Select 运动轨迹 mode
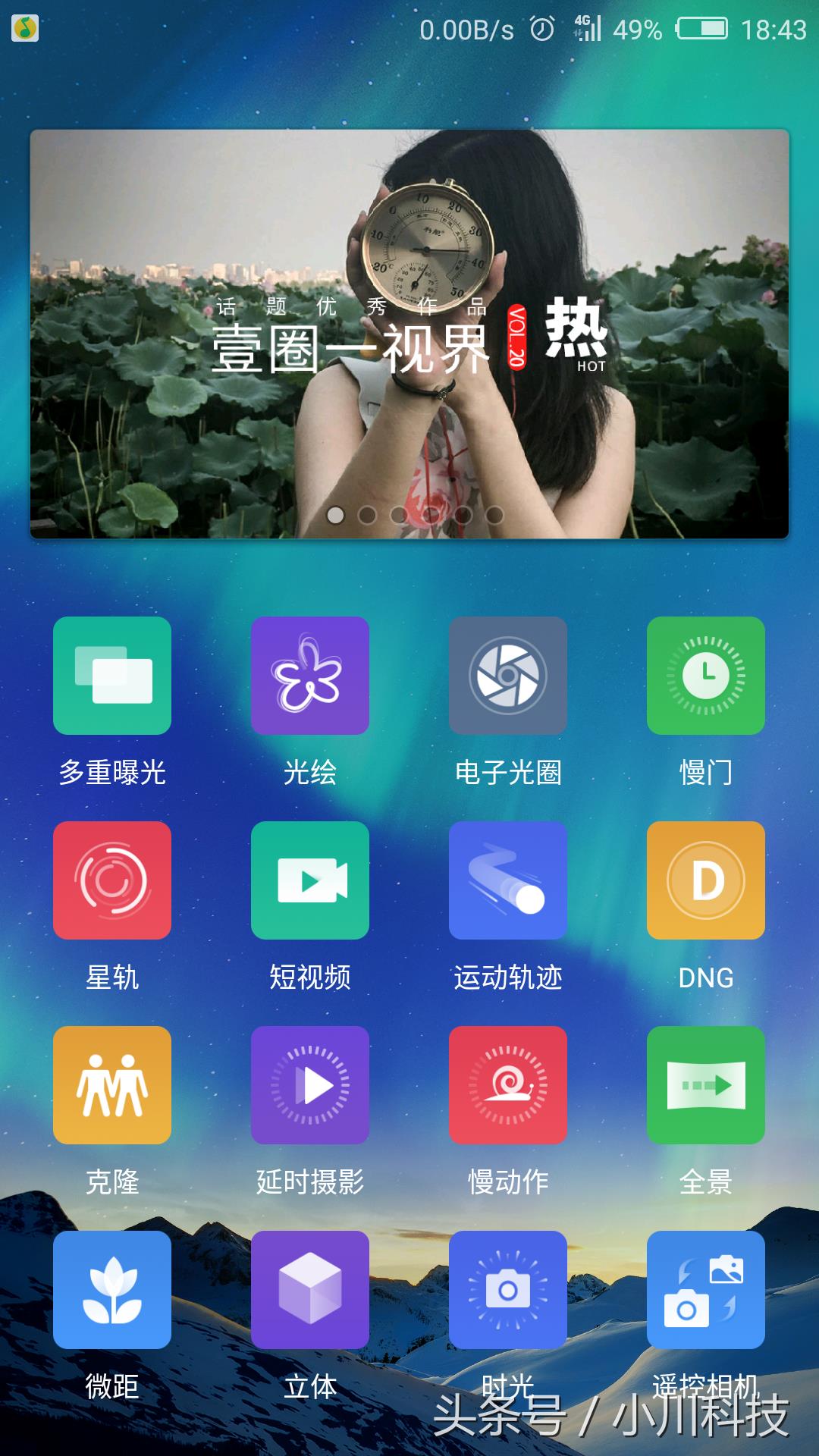This screenshot has width=819, height=1456. coord(508,880)
